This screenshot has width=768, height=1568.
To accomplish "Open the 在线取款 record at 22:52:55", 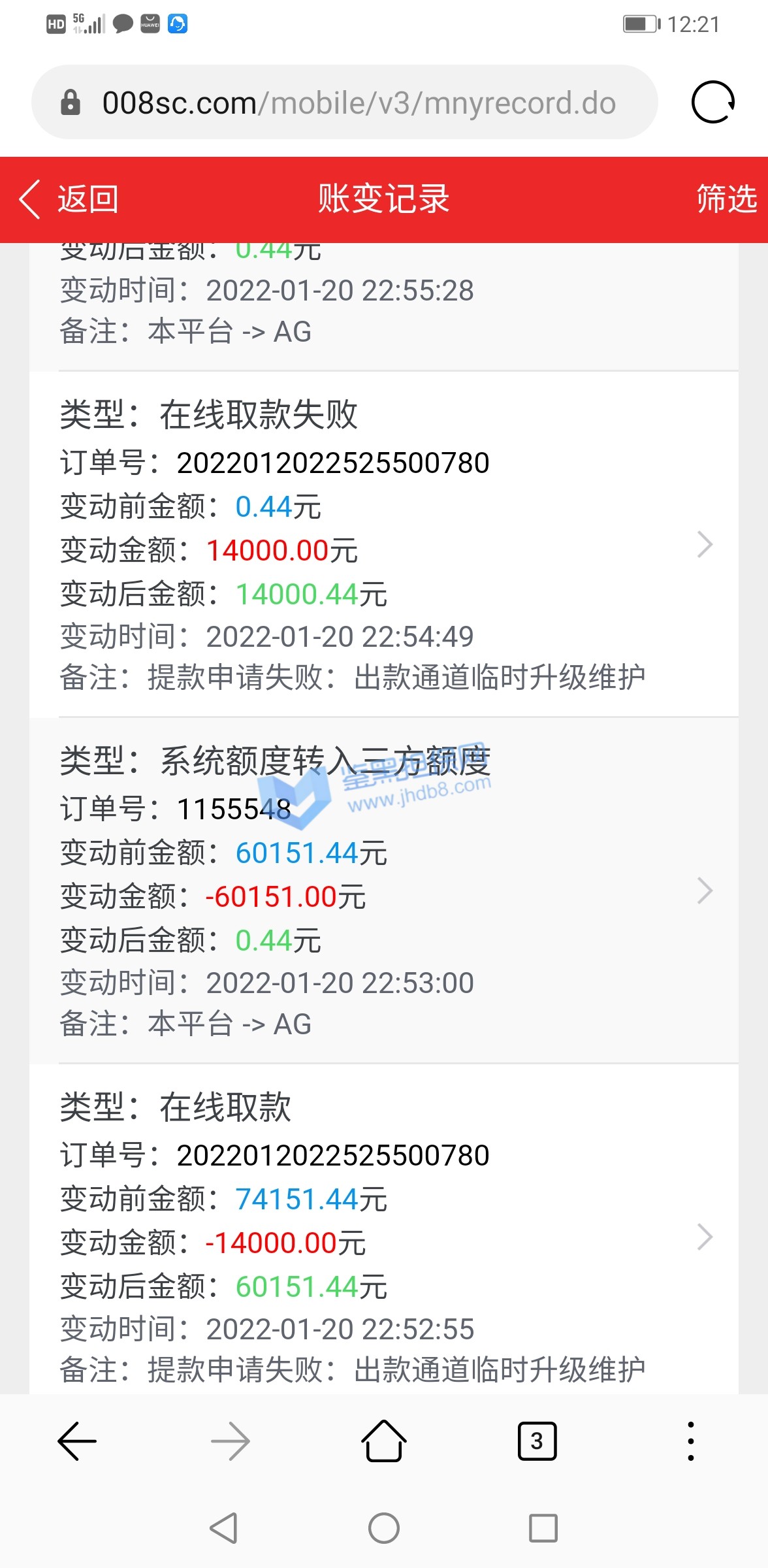I will (x=384, y=1237).
